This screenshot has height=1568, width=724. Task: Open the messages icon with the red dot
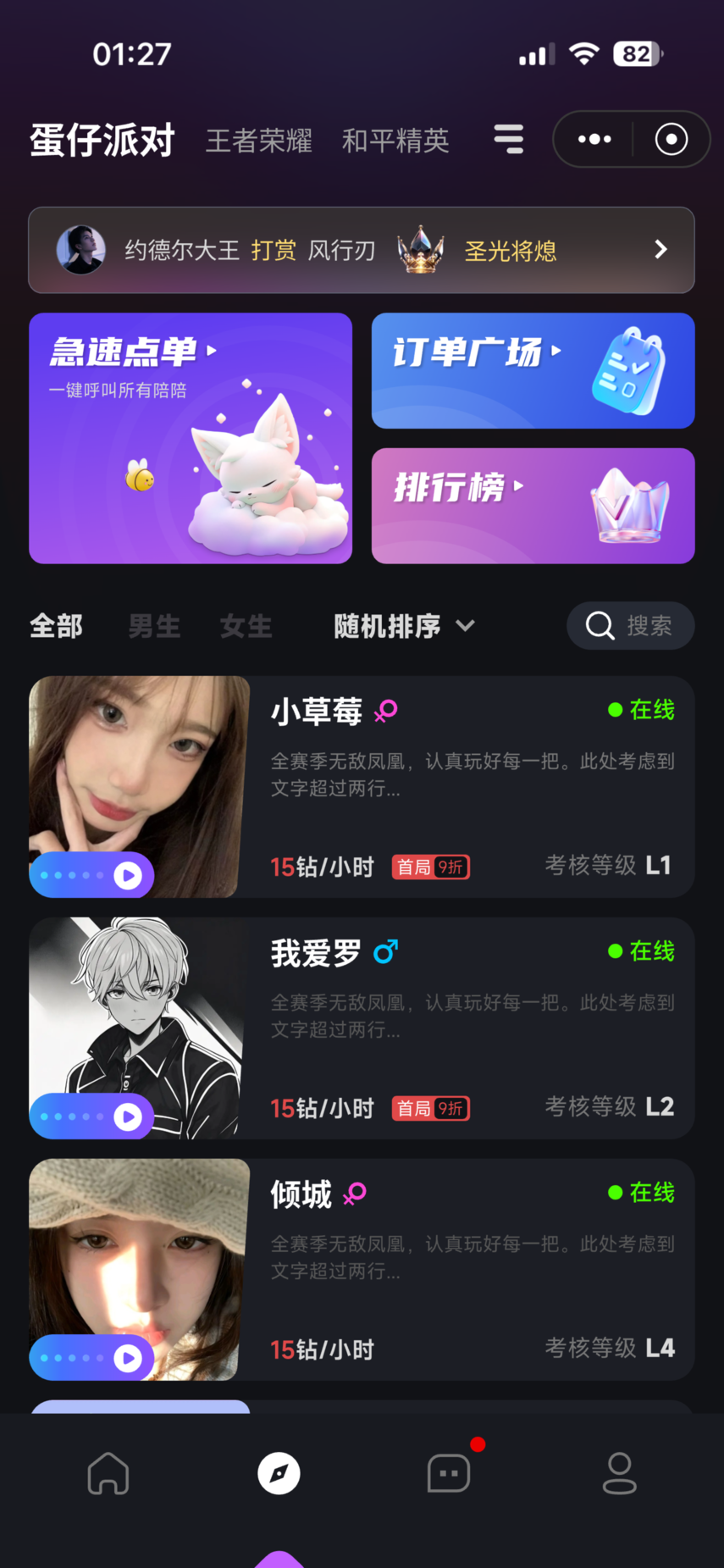point(448,1473)
